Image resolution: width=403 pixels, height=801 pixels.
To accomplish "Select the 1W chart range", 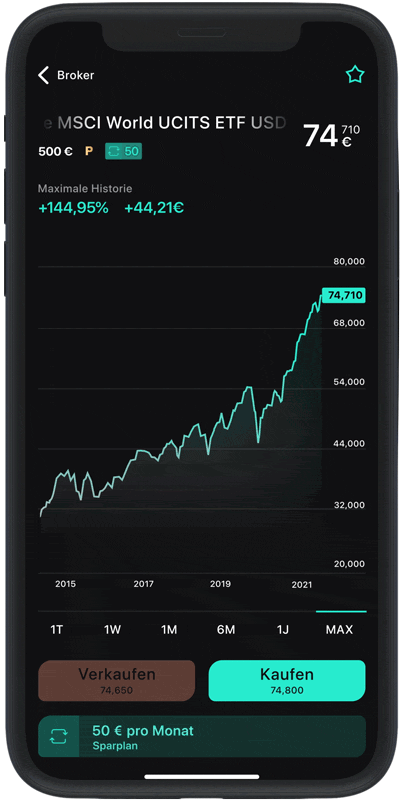I will click(x=112, y=629).
